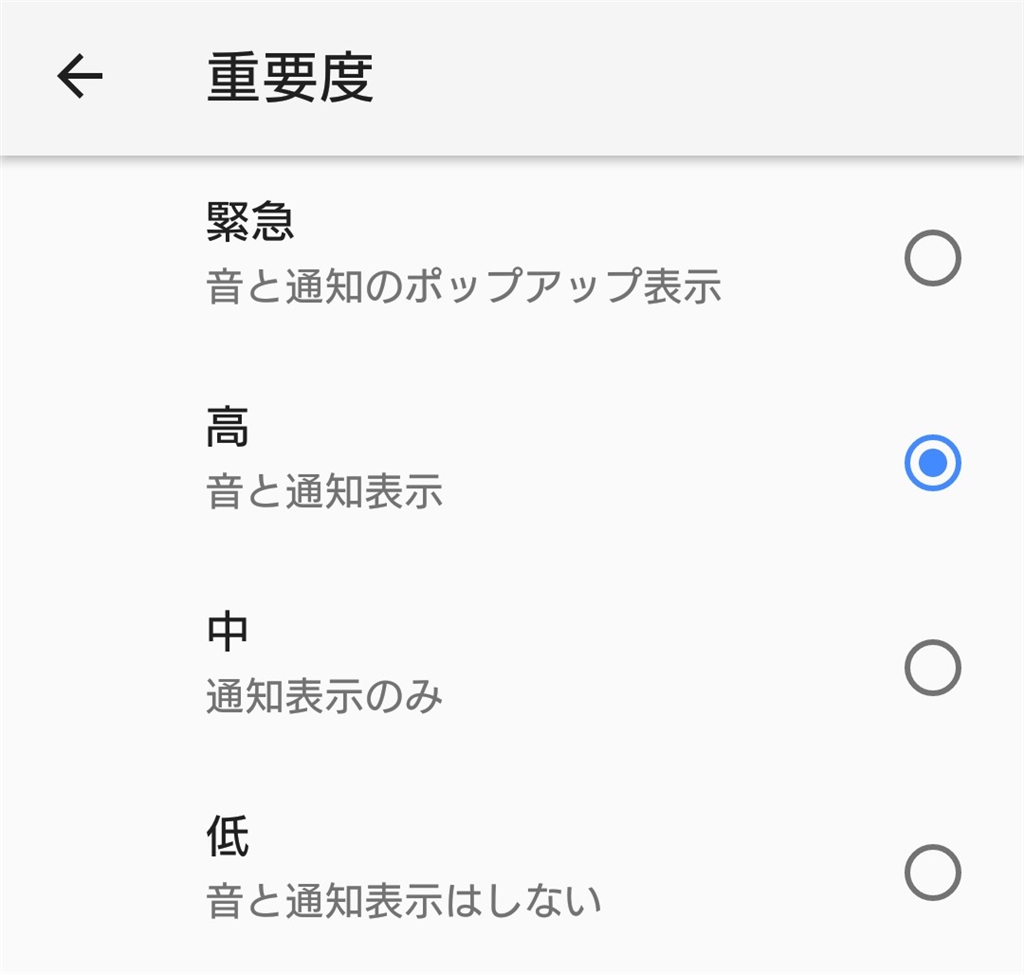The image size is (1024, 974).
Task: Go back using the arrow icon
Action: (x=80, y=77)
